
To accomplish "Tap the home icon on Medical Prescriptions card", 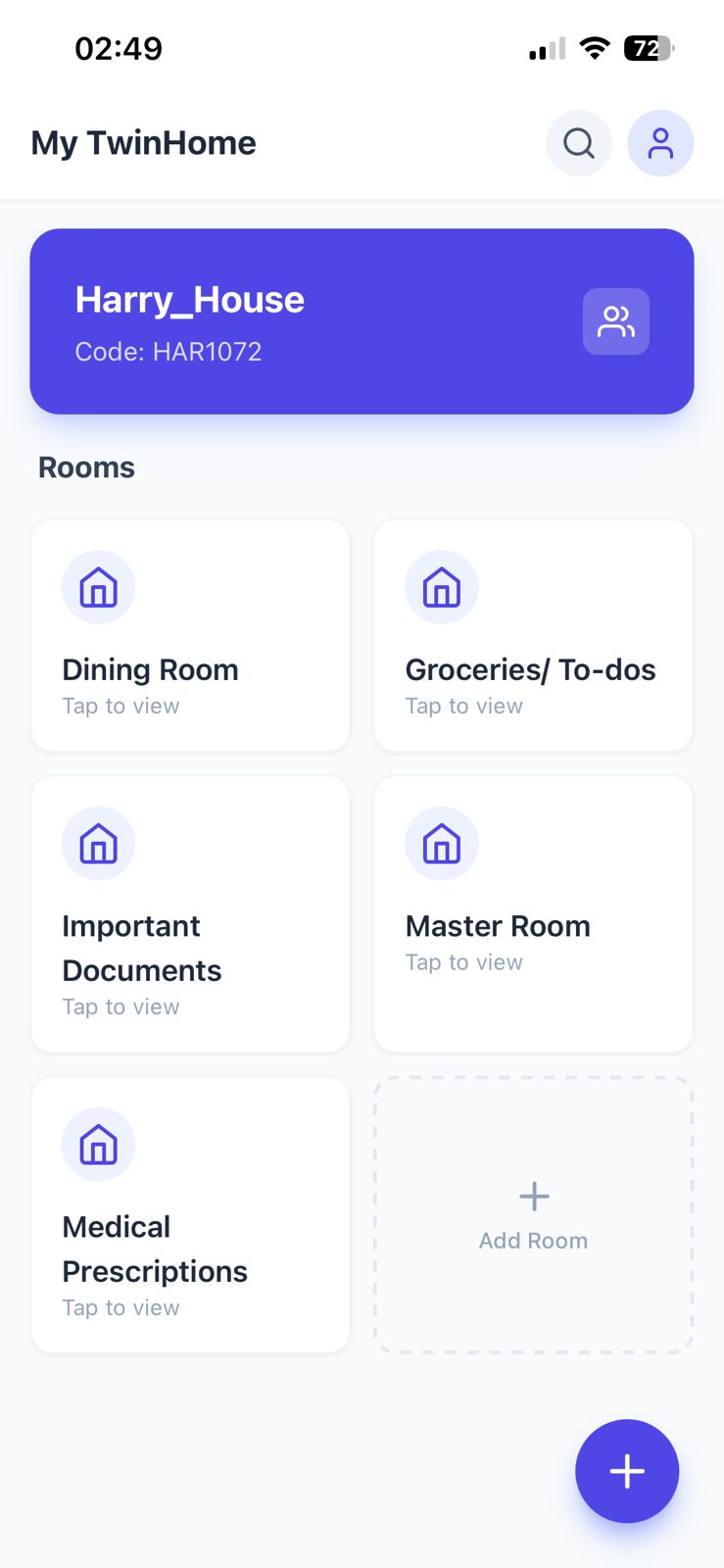I will [98, 1143].
